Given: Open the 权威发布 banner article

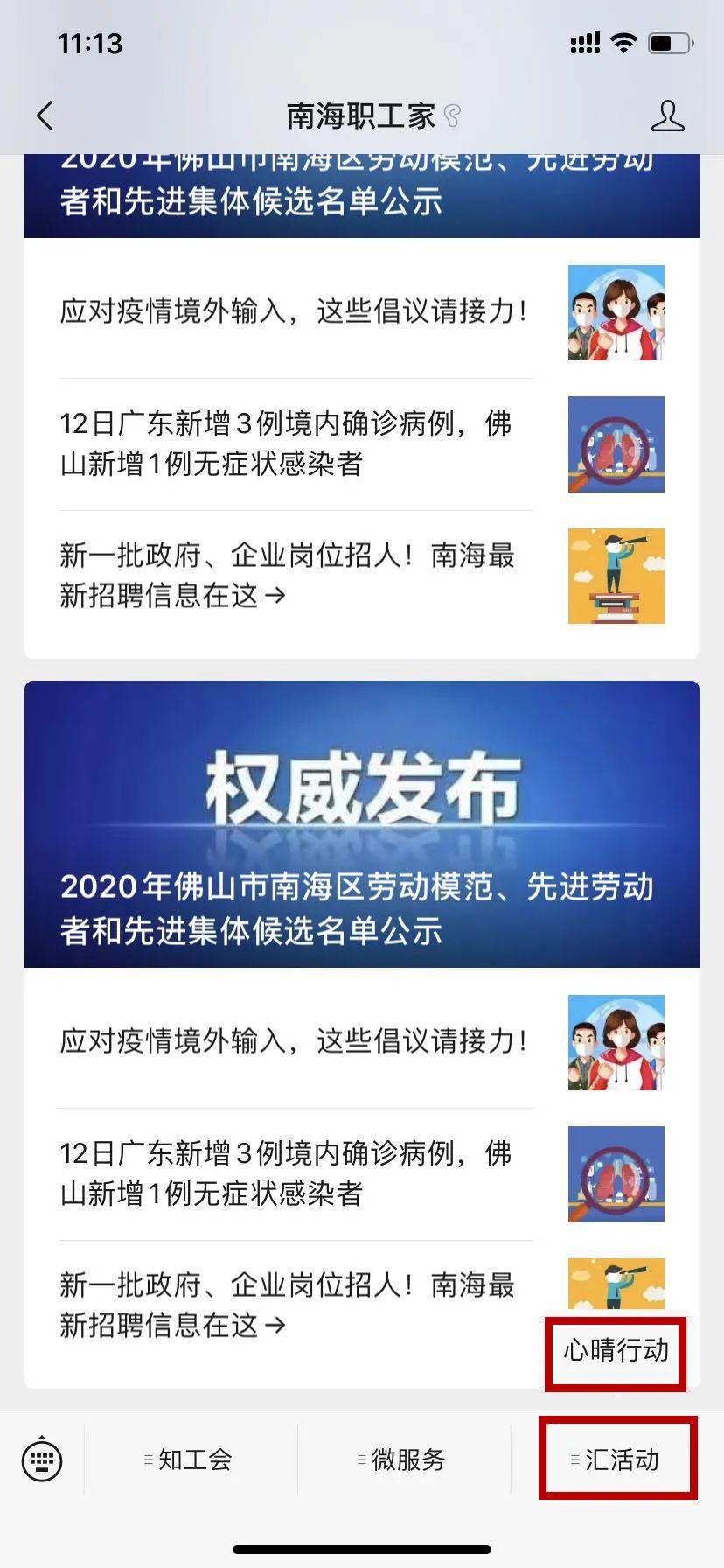Looking at the screenshot, I should pyautogui.click(x=362, y=823).
